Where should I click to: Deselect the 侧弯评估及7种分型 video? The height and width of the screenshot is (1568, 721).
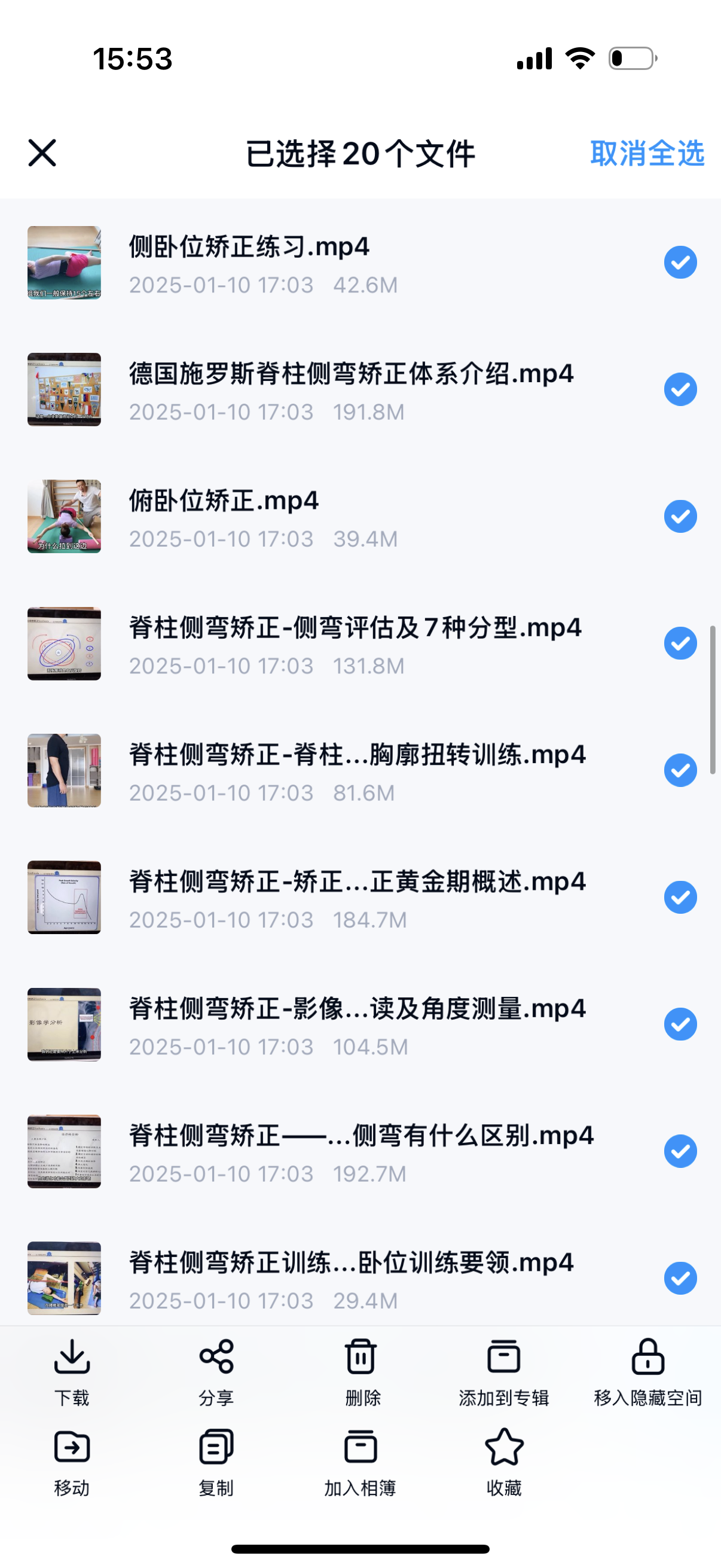click(x=680, y=643)
